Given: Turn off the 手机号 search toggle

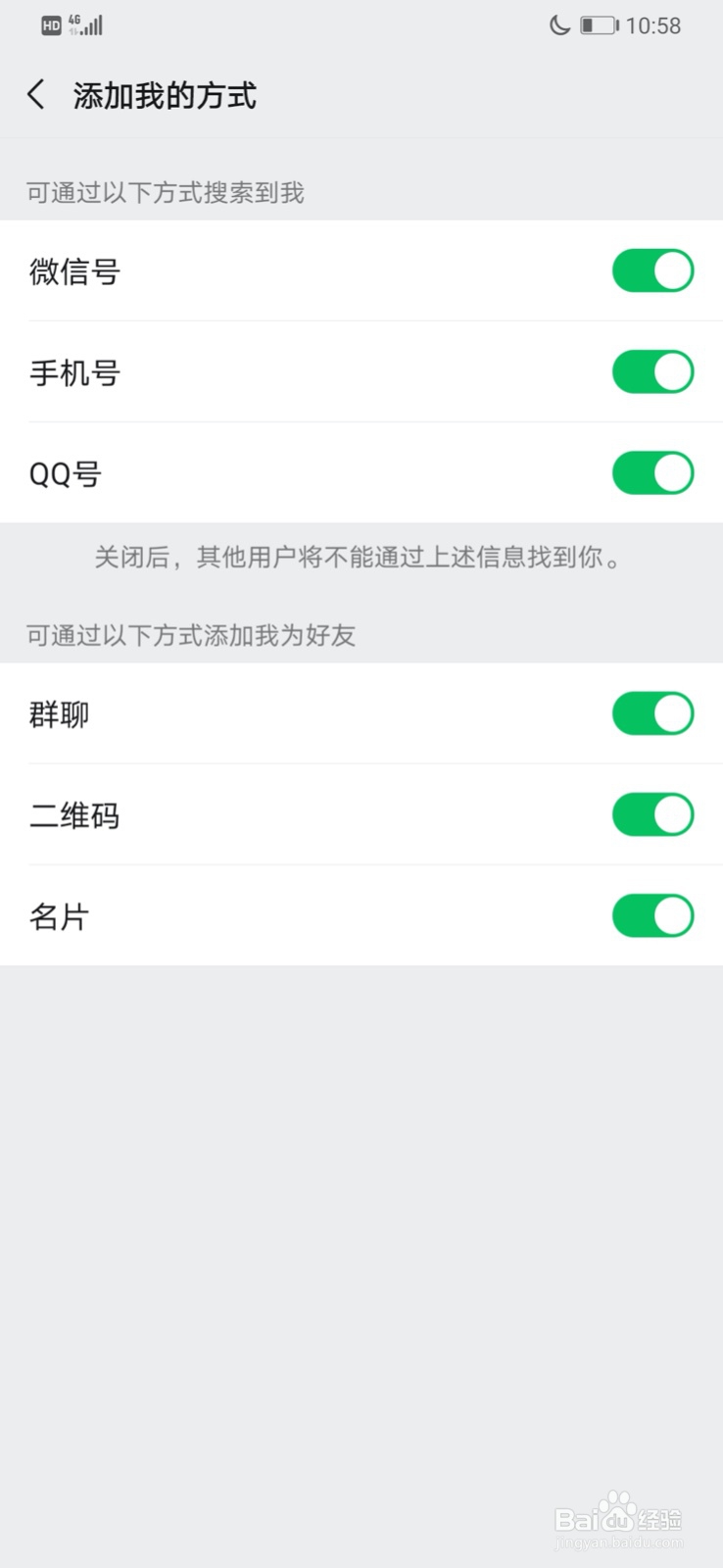Looking at the screenshot, I should (652, 371).
